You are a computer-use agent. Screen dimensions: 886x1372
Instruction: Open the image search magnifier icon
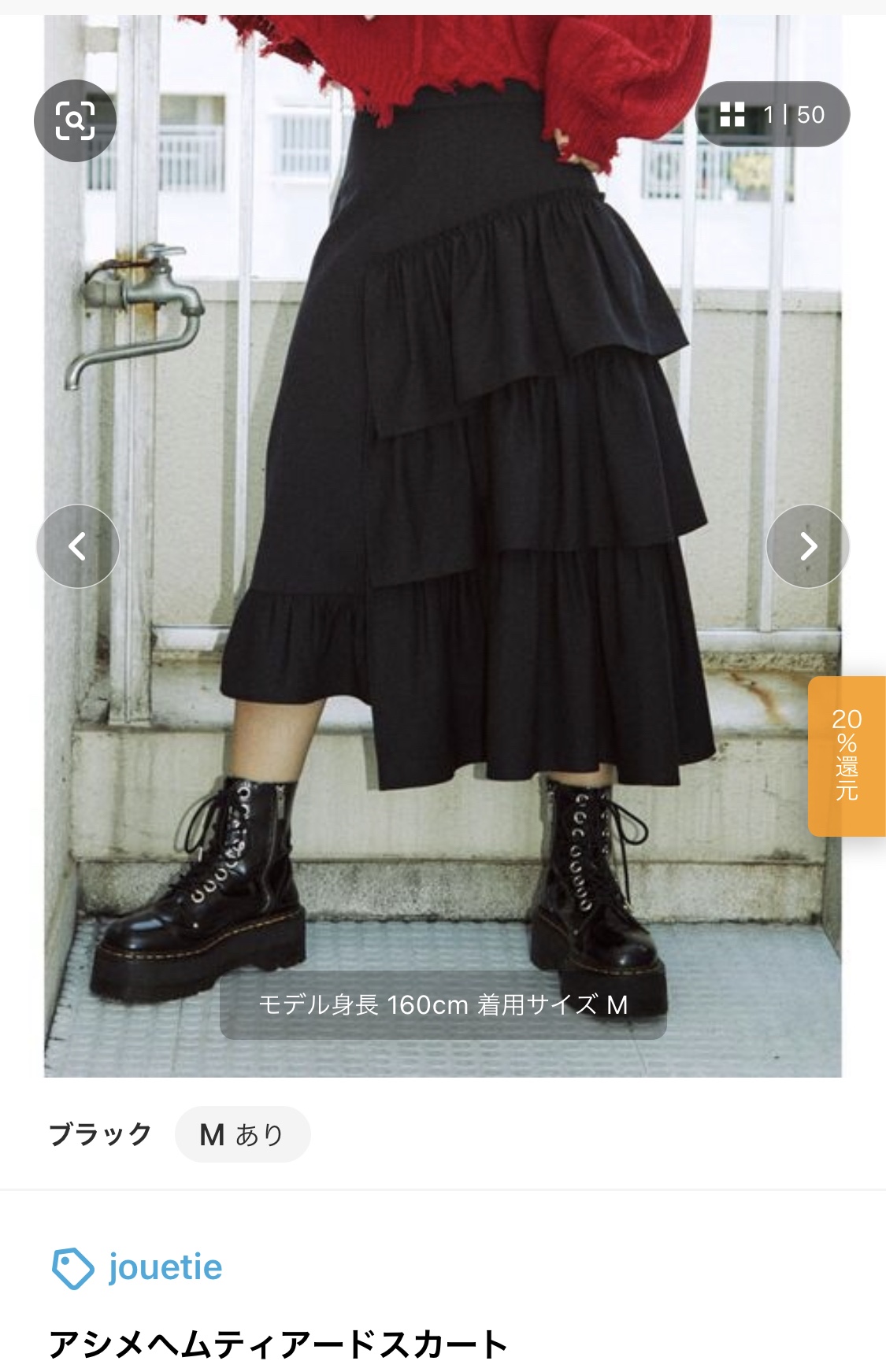click(75, 120)
